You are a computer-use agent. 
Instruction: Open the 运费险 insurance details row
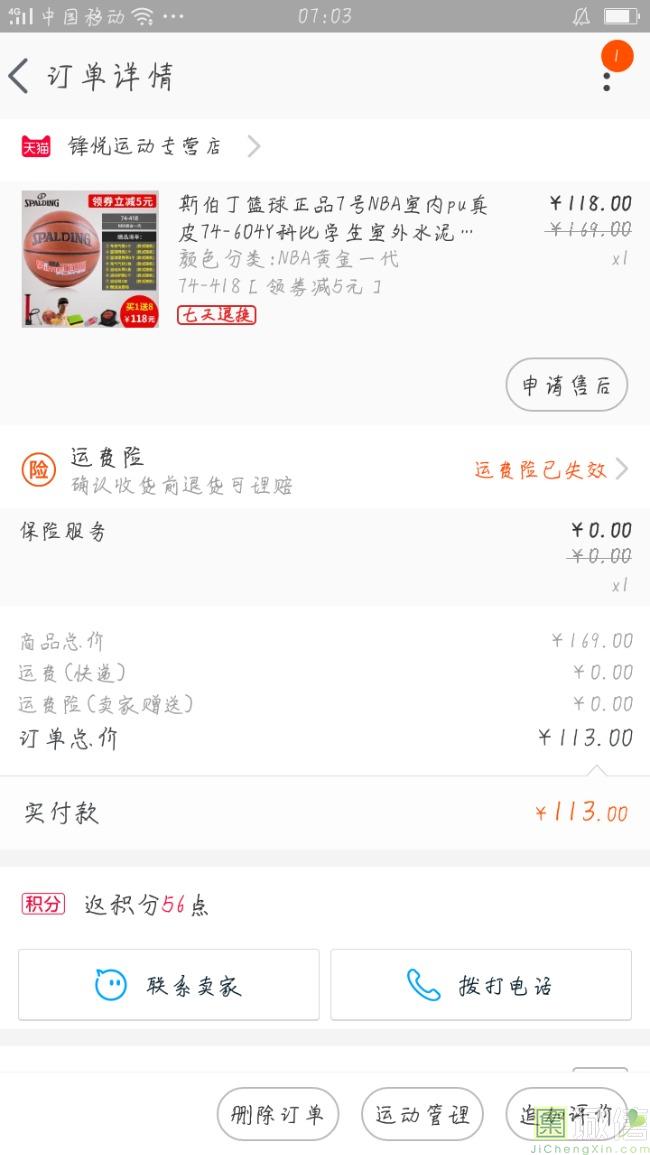(x=325, y=469)
